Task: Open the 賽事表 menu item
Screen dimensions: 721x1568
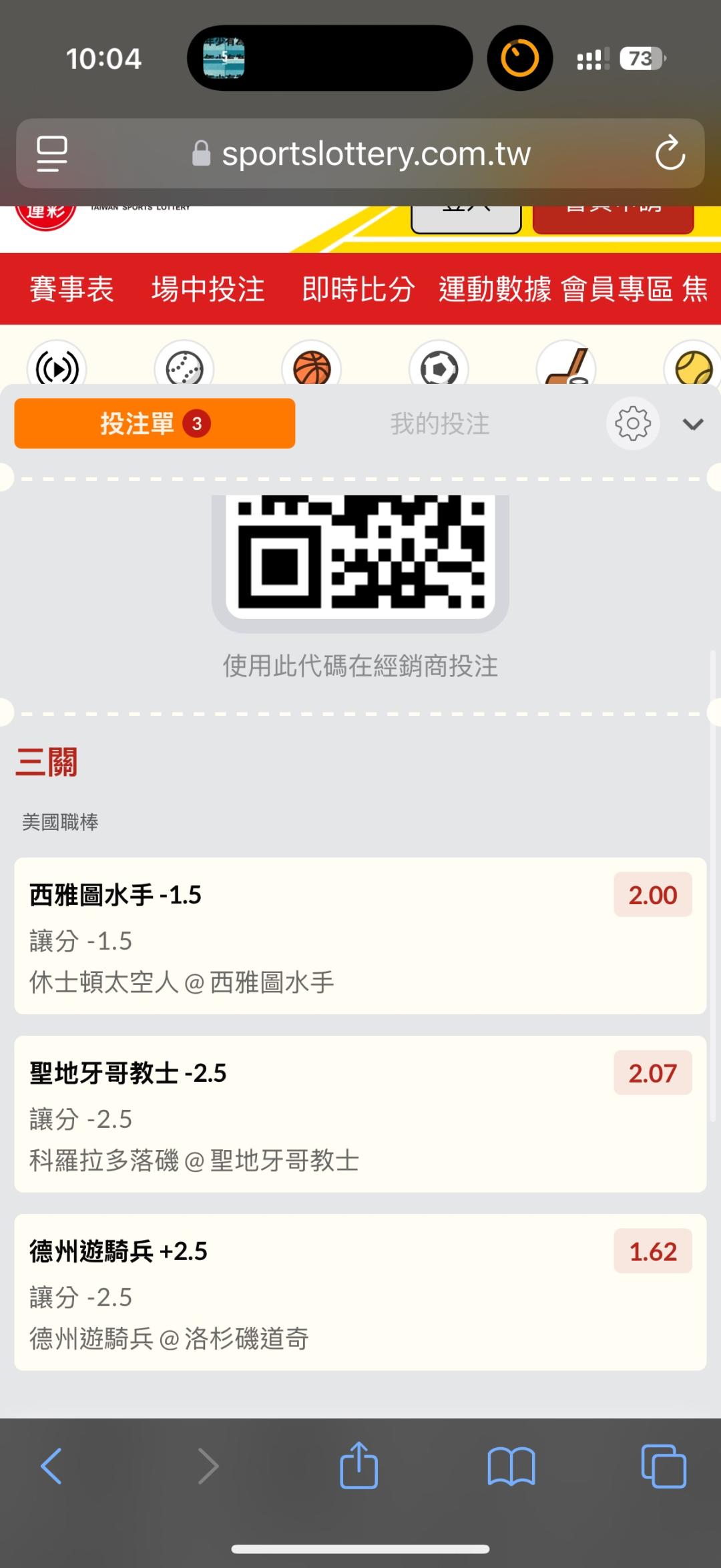Action: pos(71,289)
